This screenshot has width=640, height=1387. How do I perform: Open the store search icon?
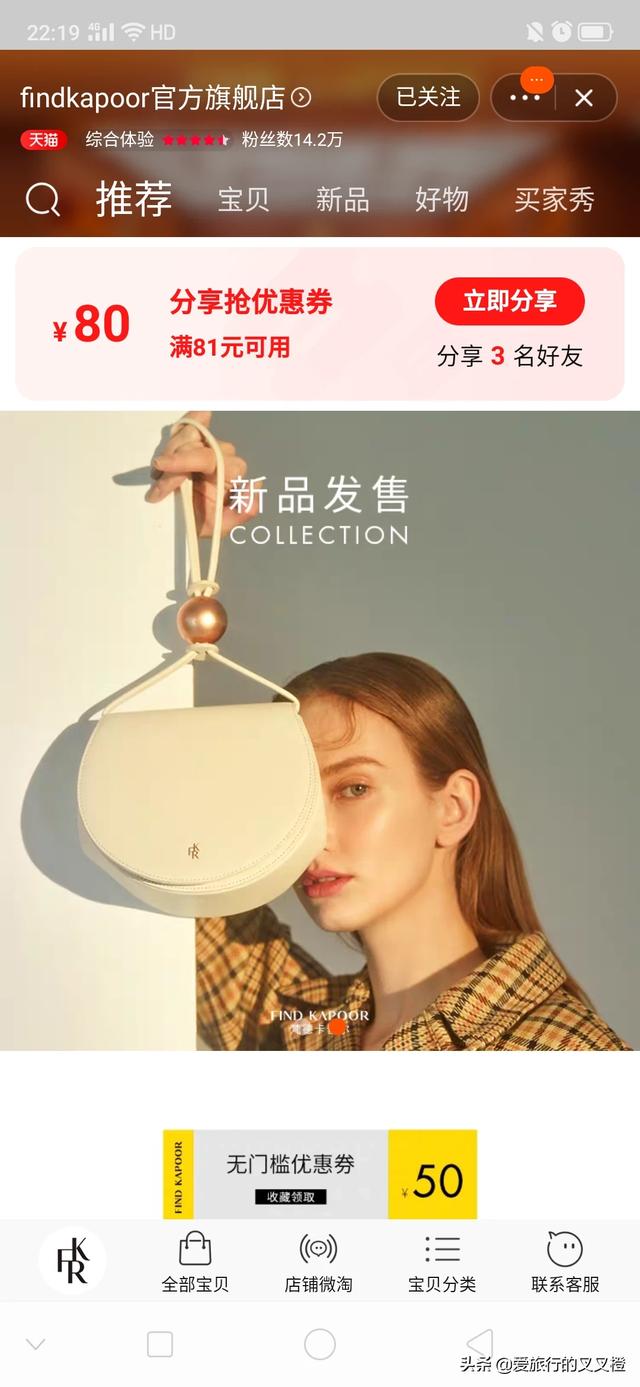point(43,200)
